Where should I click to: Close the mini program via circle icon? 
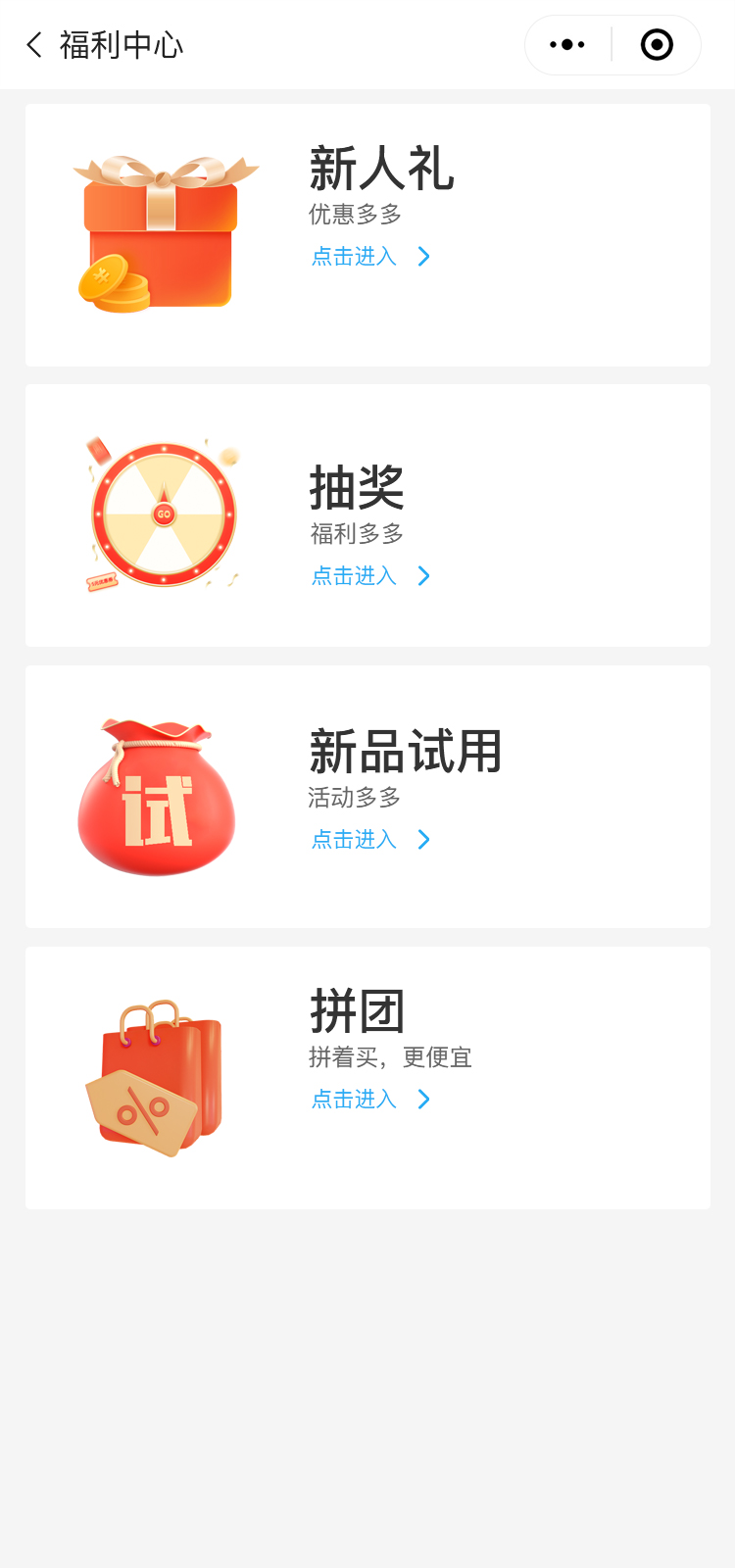(656, 45)
